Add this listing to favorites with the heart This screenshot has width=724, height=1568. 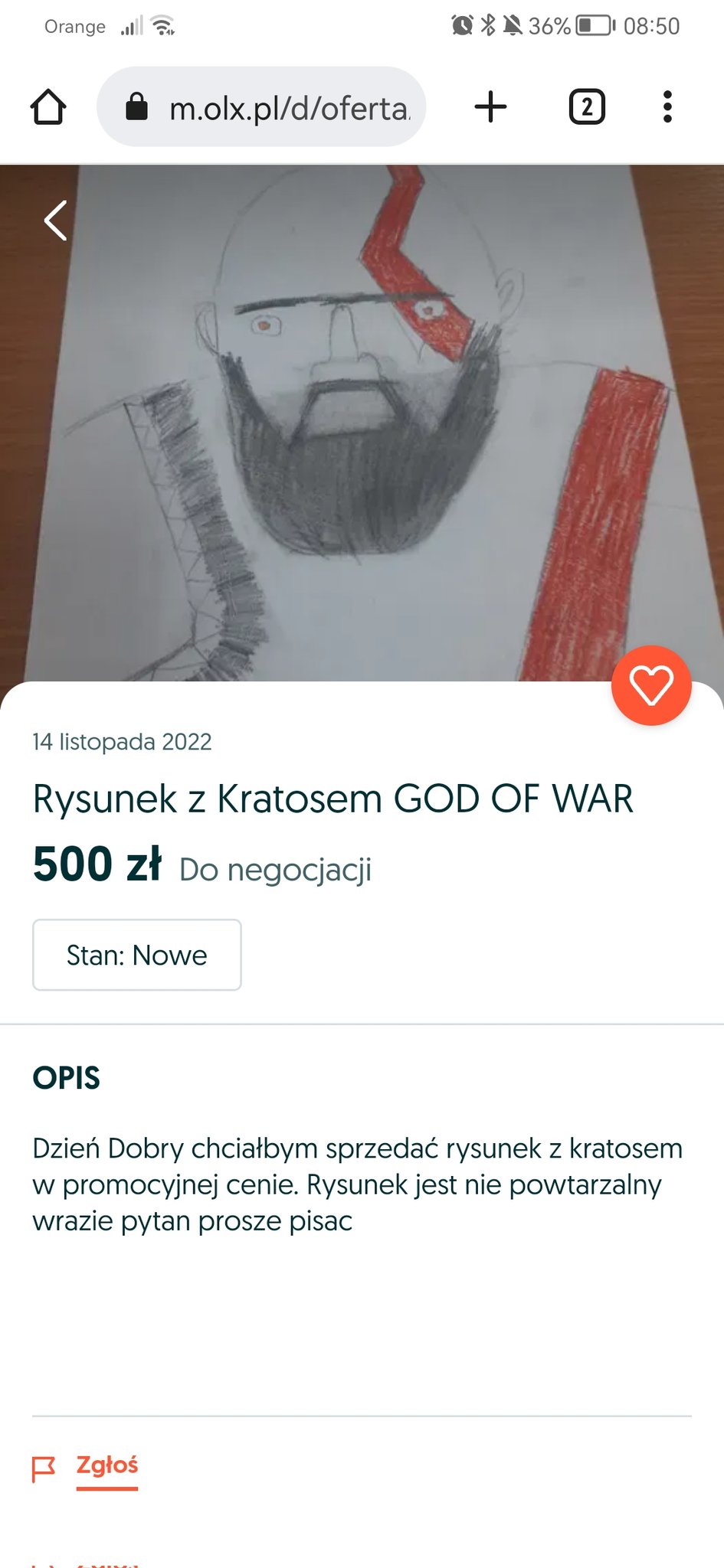651,685
